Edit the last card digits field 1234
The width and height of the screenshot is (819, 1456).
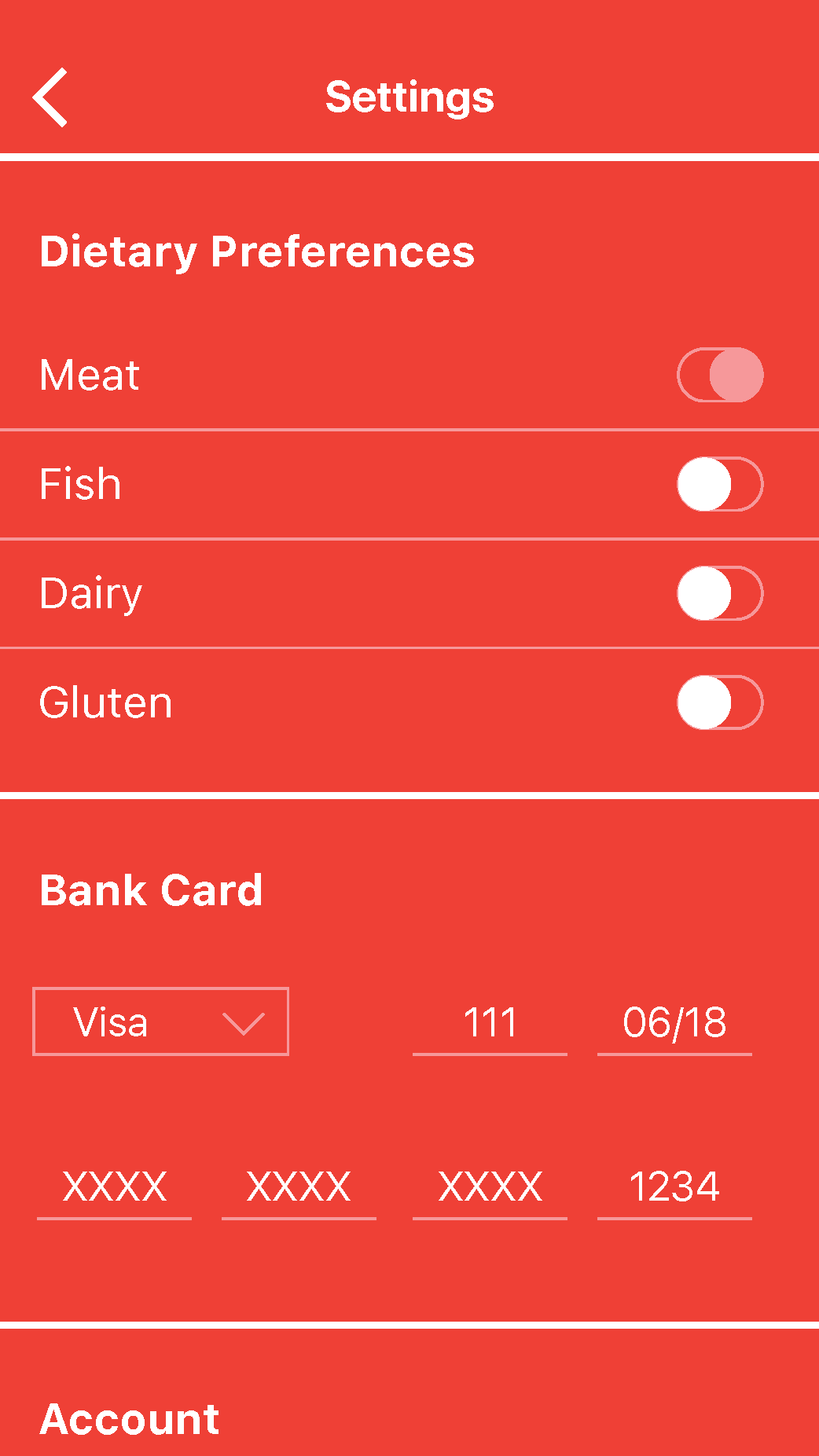point(674,1188)
